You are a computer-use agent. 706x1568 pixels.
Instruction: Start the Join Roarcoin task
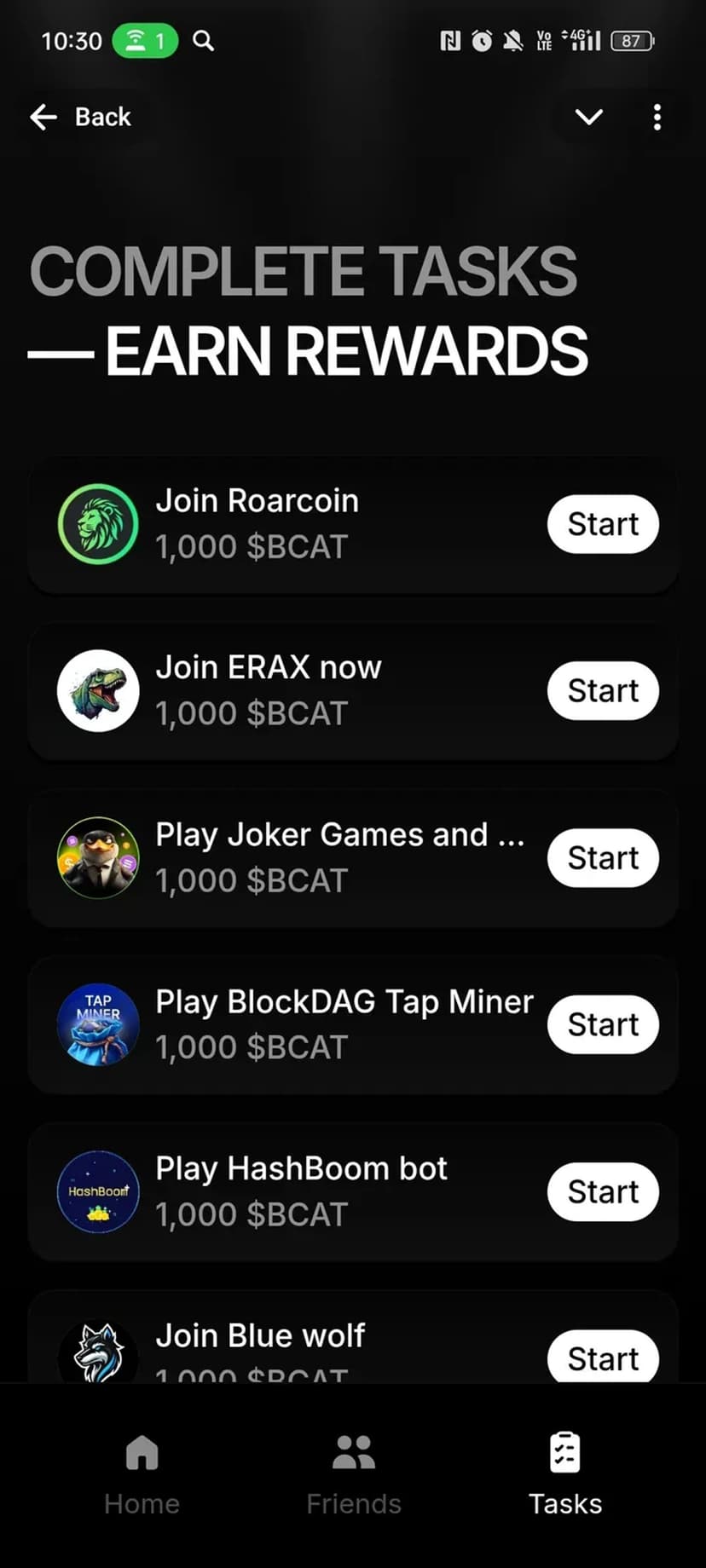click(x=602, y=524)
